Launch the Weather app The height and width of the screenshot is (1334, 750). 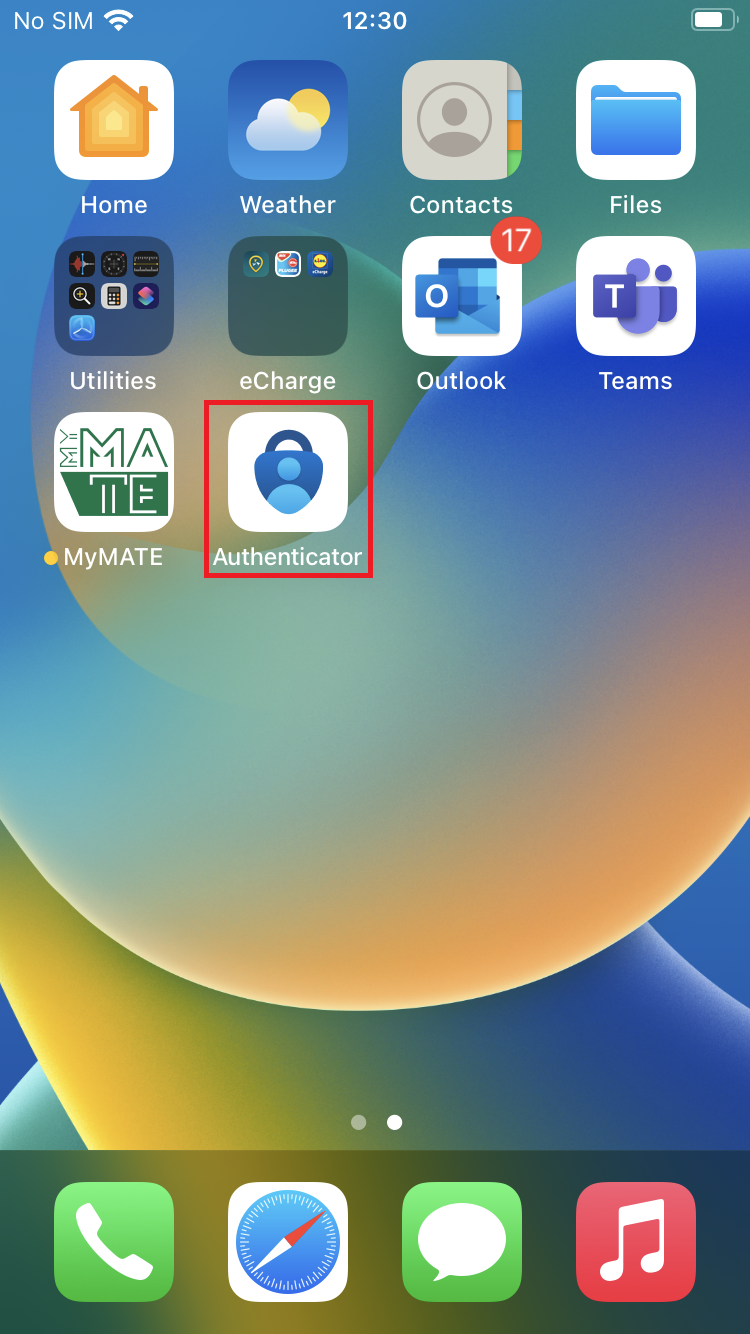pyautogui.click(x=288, y=120)
